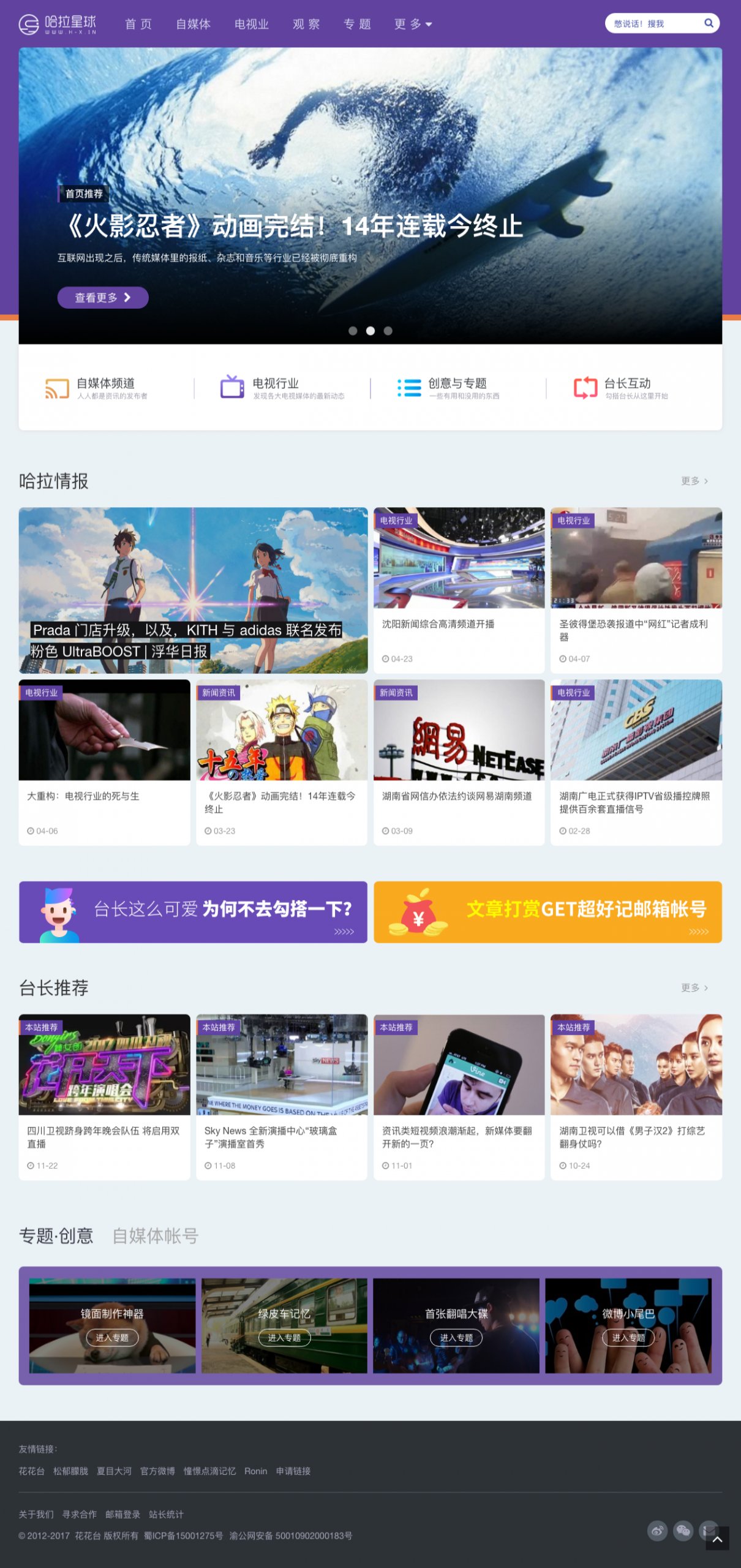Open the 自媒体 navigation item

coord(193,24)
